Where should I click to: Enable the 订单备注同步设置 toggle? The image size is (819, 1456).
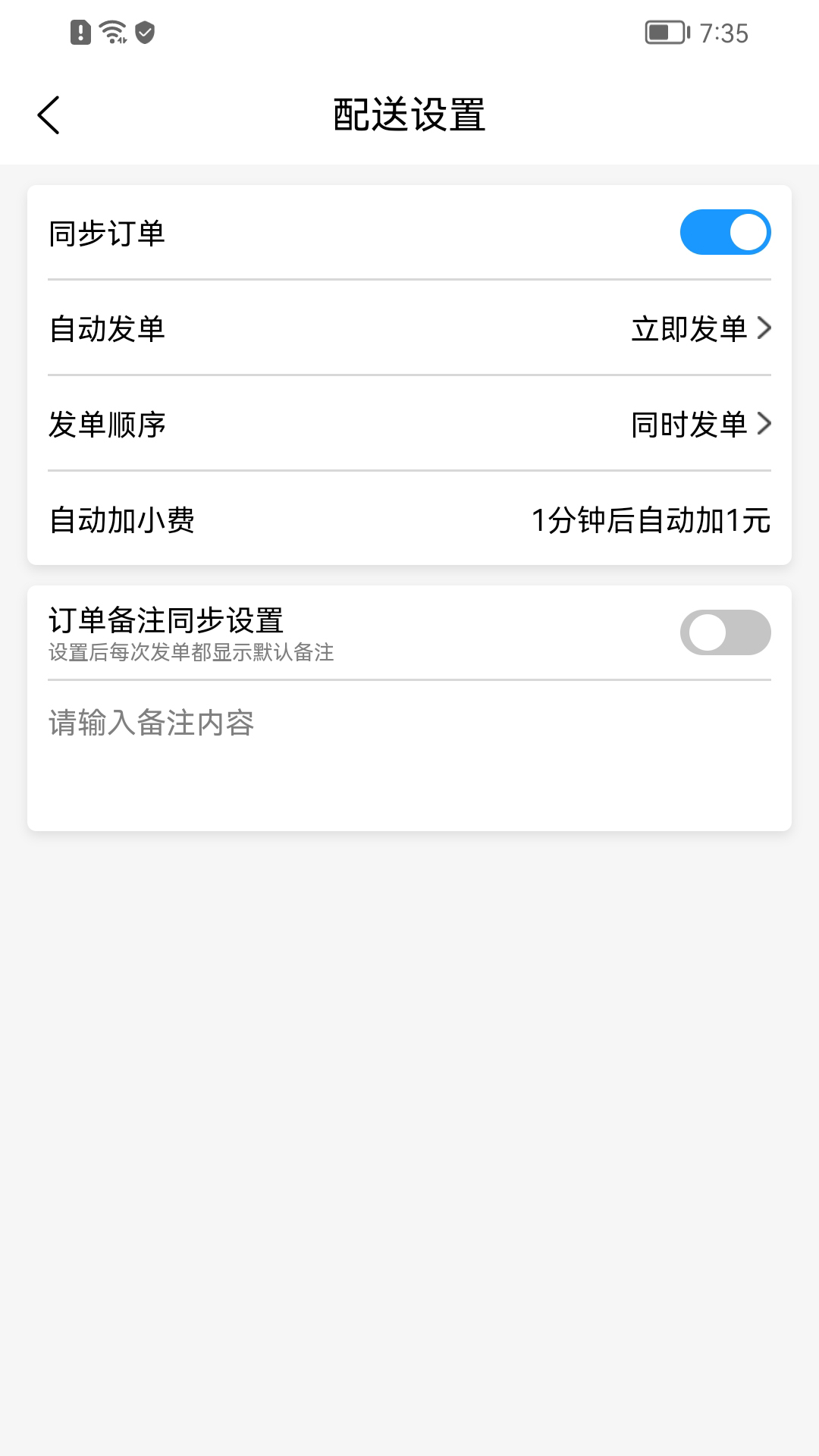726,632
